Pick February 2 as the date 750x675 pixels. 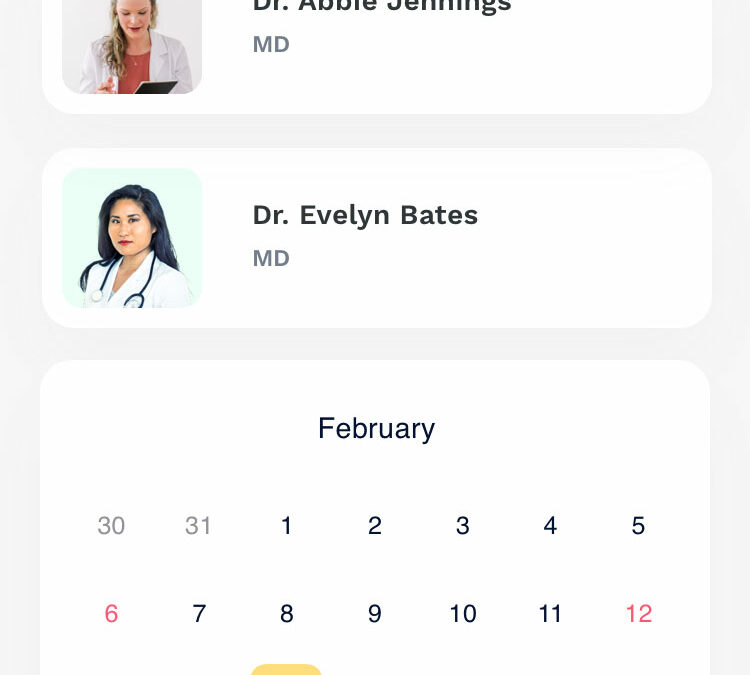pyautogui.click(x=375, y=525)
